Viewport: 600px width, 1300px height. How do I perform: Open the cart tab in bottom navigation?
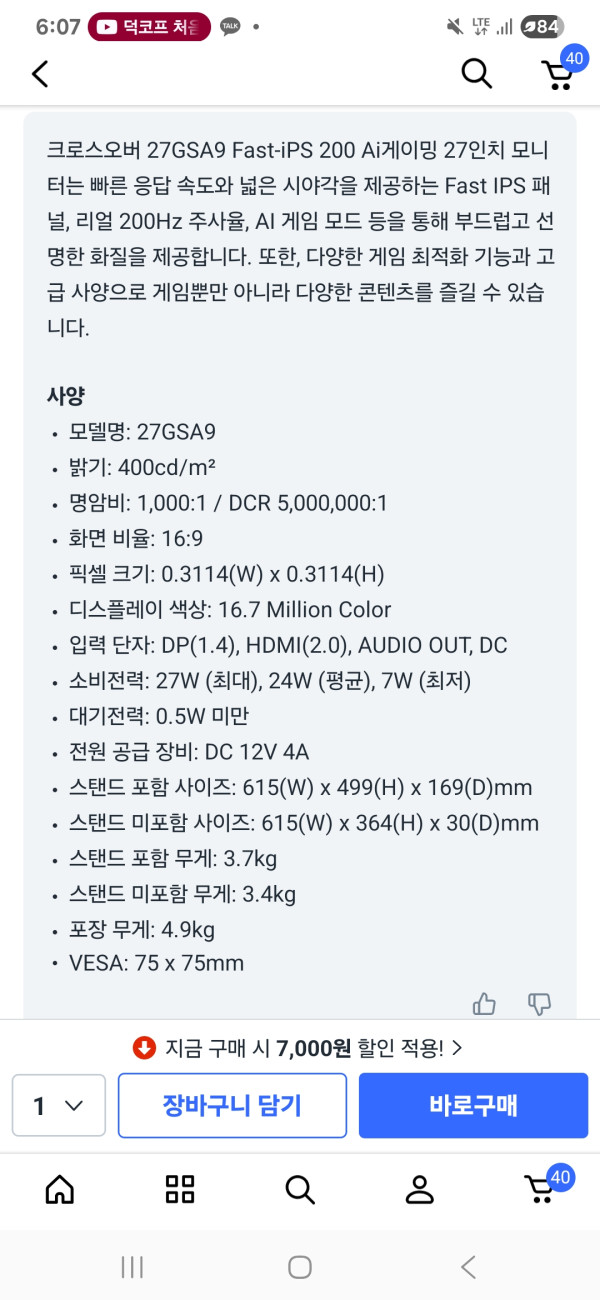pos(543,1187)
